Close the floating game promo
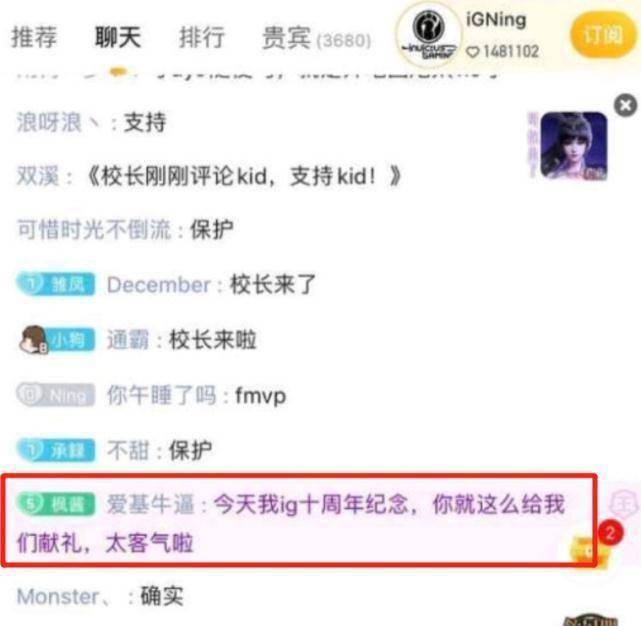Viewport: 641px width, 626px height. [625, 105]
